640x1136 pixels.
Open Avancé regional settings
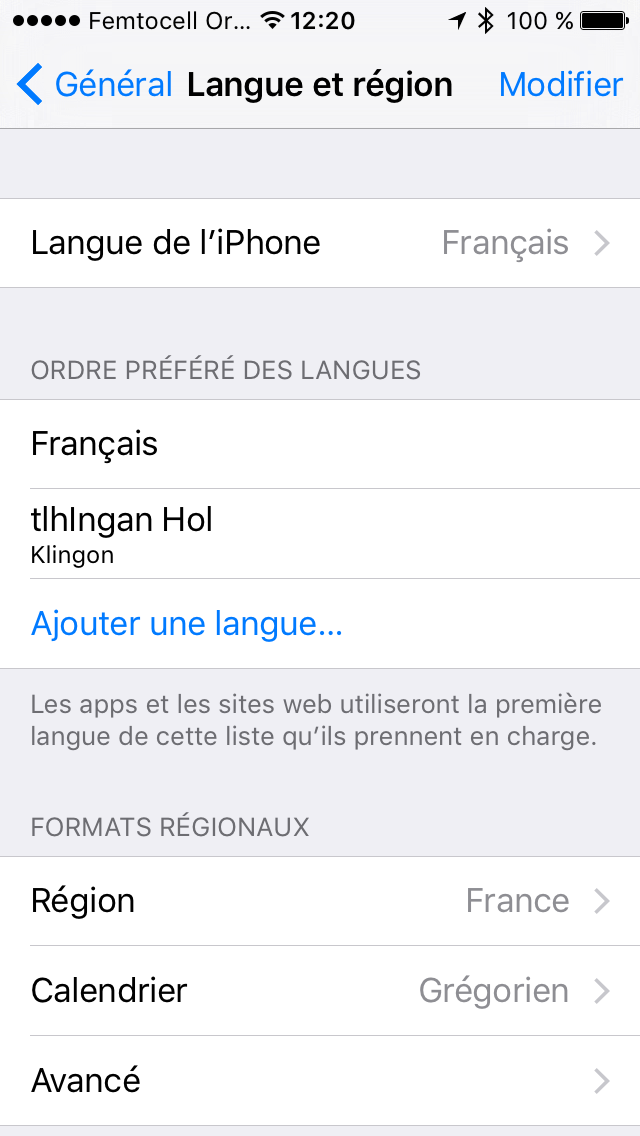click(x=320, y=1080)
